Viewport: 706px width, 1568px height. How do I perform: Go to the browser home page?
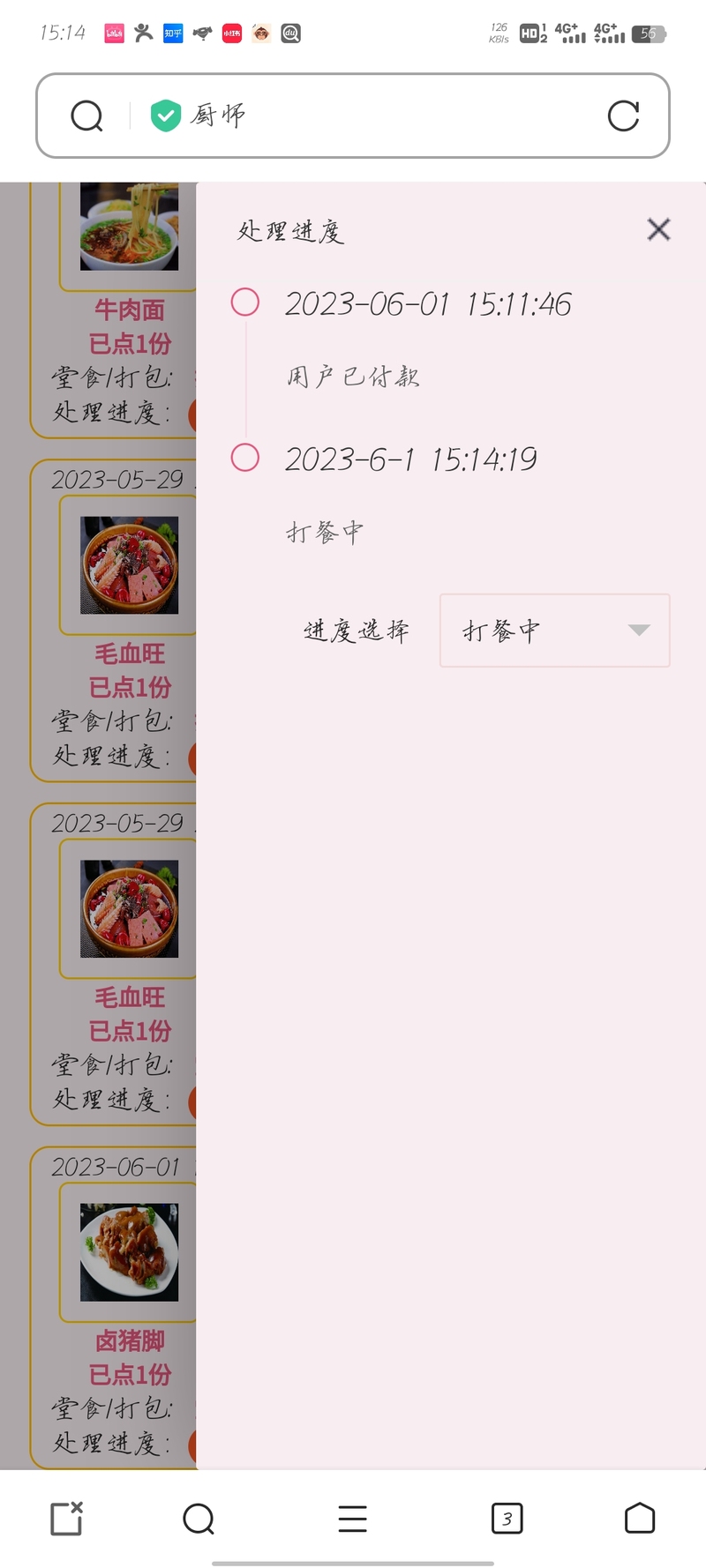coord(640,1519)
